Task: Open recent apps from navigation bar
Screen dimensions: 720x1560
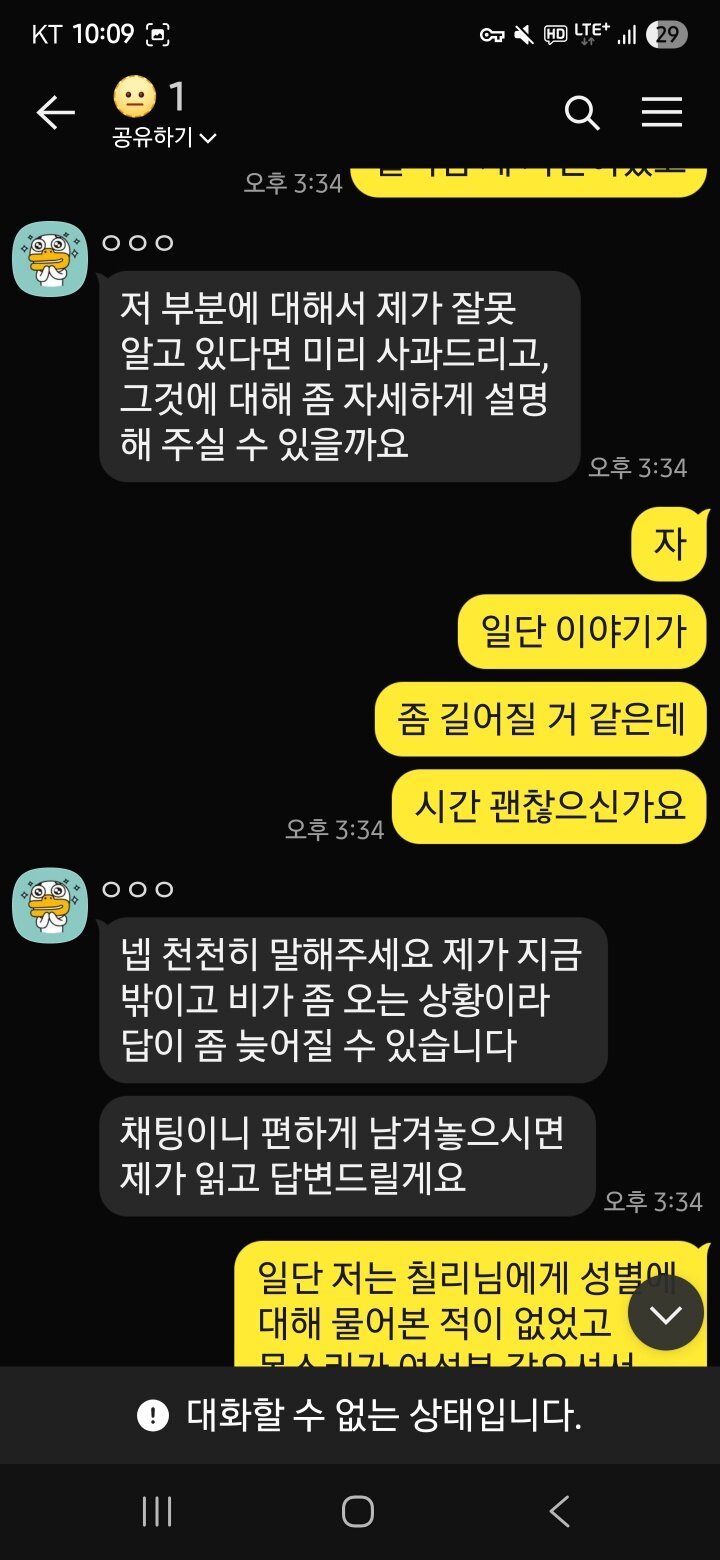Action: [157, 1511]
